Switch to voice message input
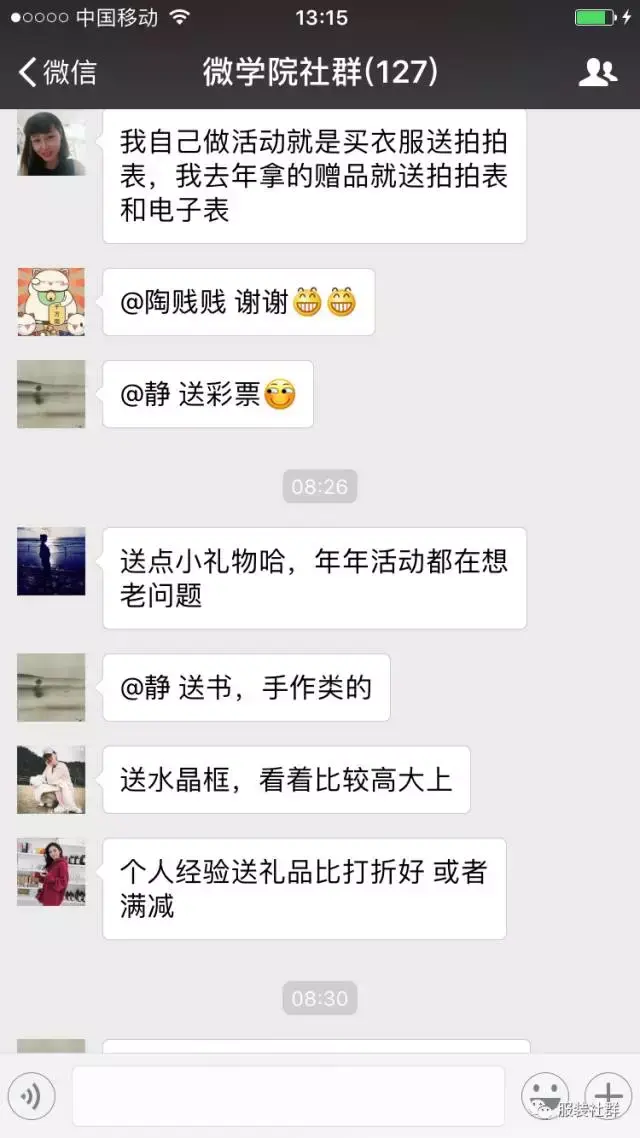The image size is (640, 1138). pyautogui.click(x=32, y=1097)
